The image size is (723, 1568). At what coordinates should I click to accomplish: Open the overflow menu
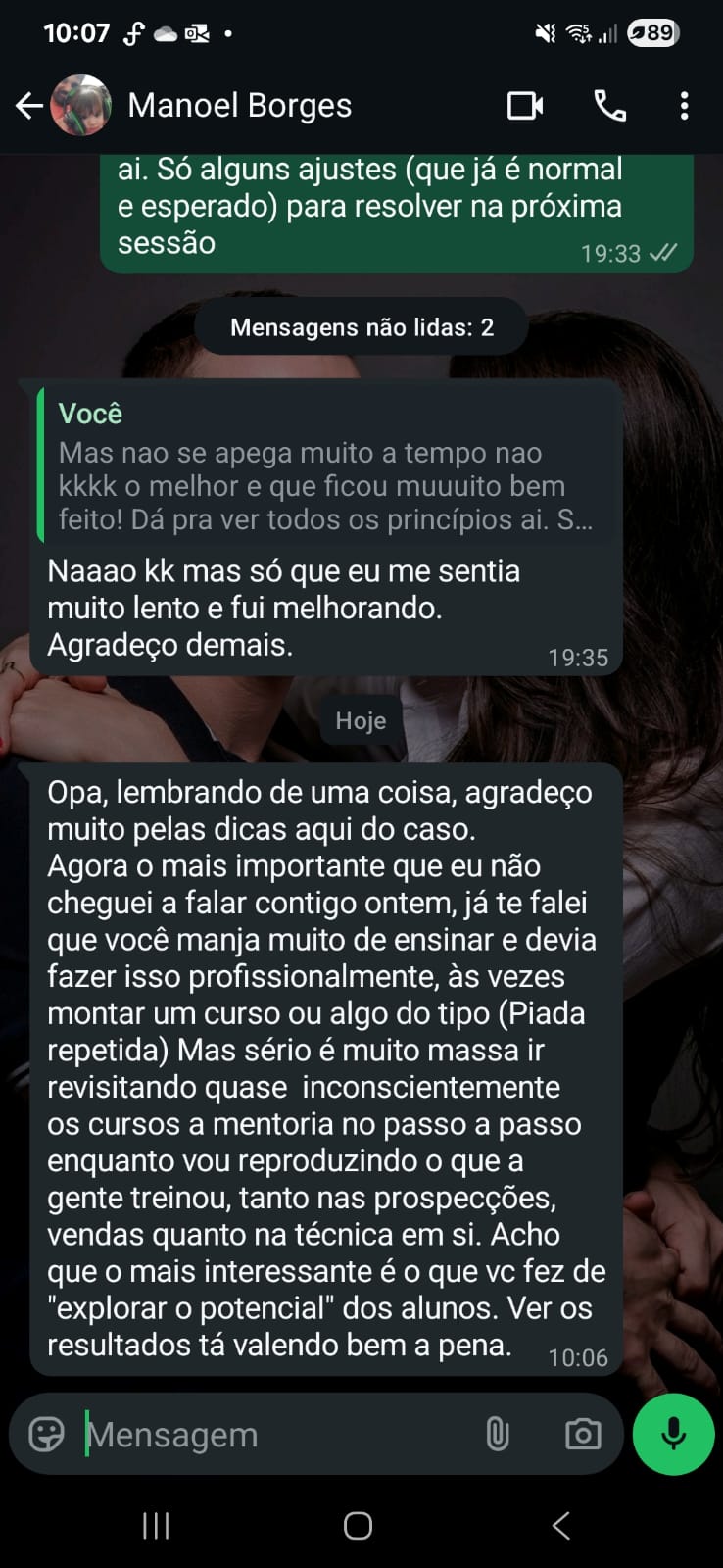click(684, 106)
